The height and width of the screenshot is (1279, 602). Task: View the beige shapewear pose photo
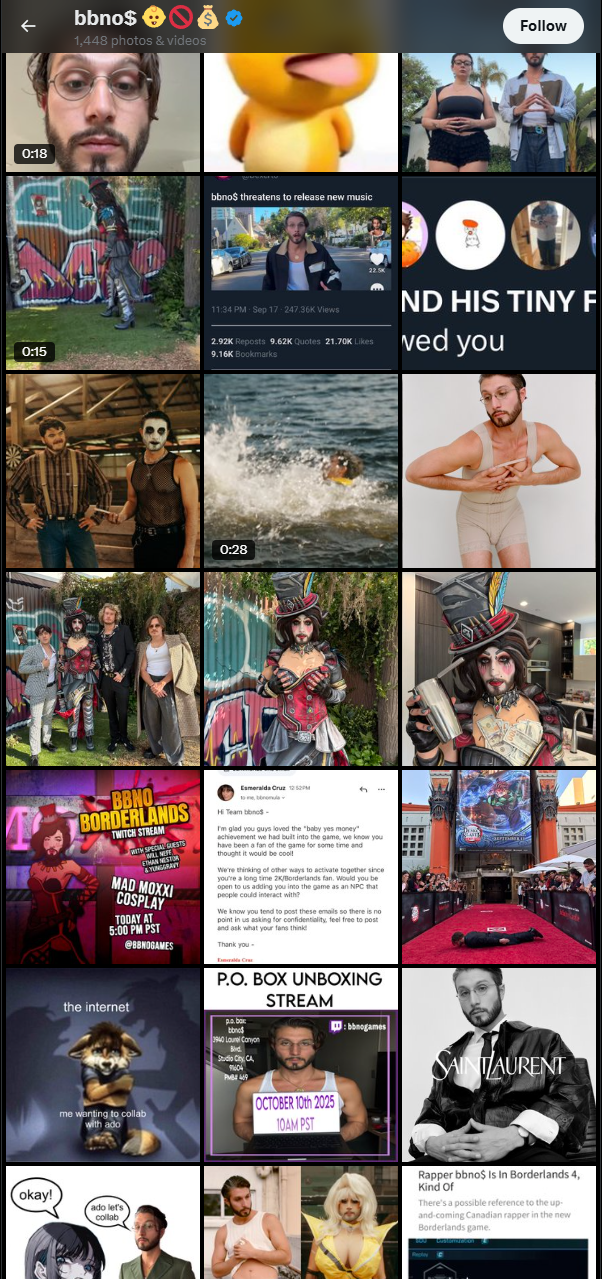click(x=499, y=471)
